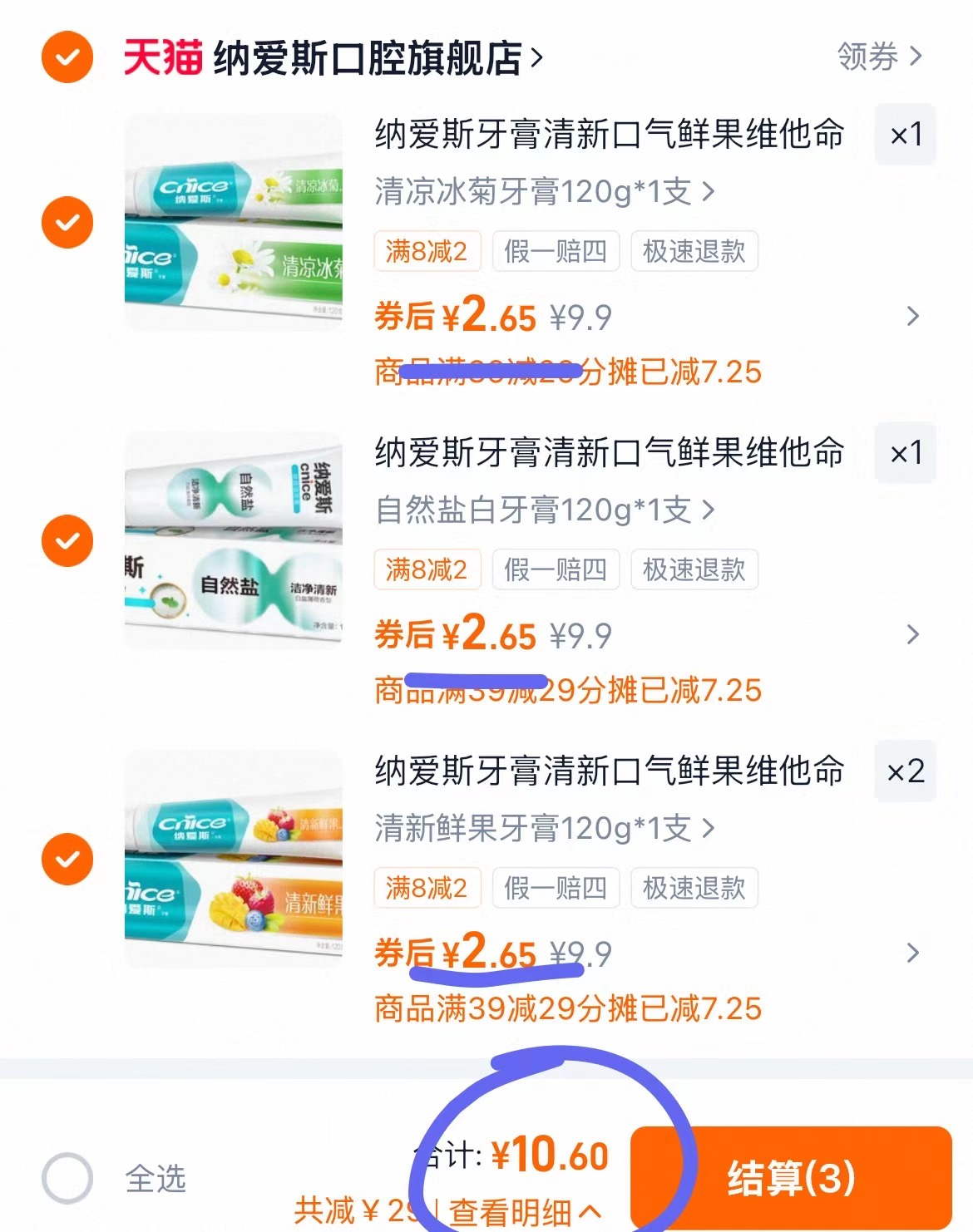This screenshot has height=1232, width=973.
Task: Deselect the 自然盐白牙膏 item checkbox
Action: 67,541
